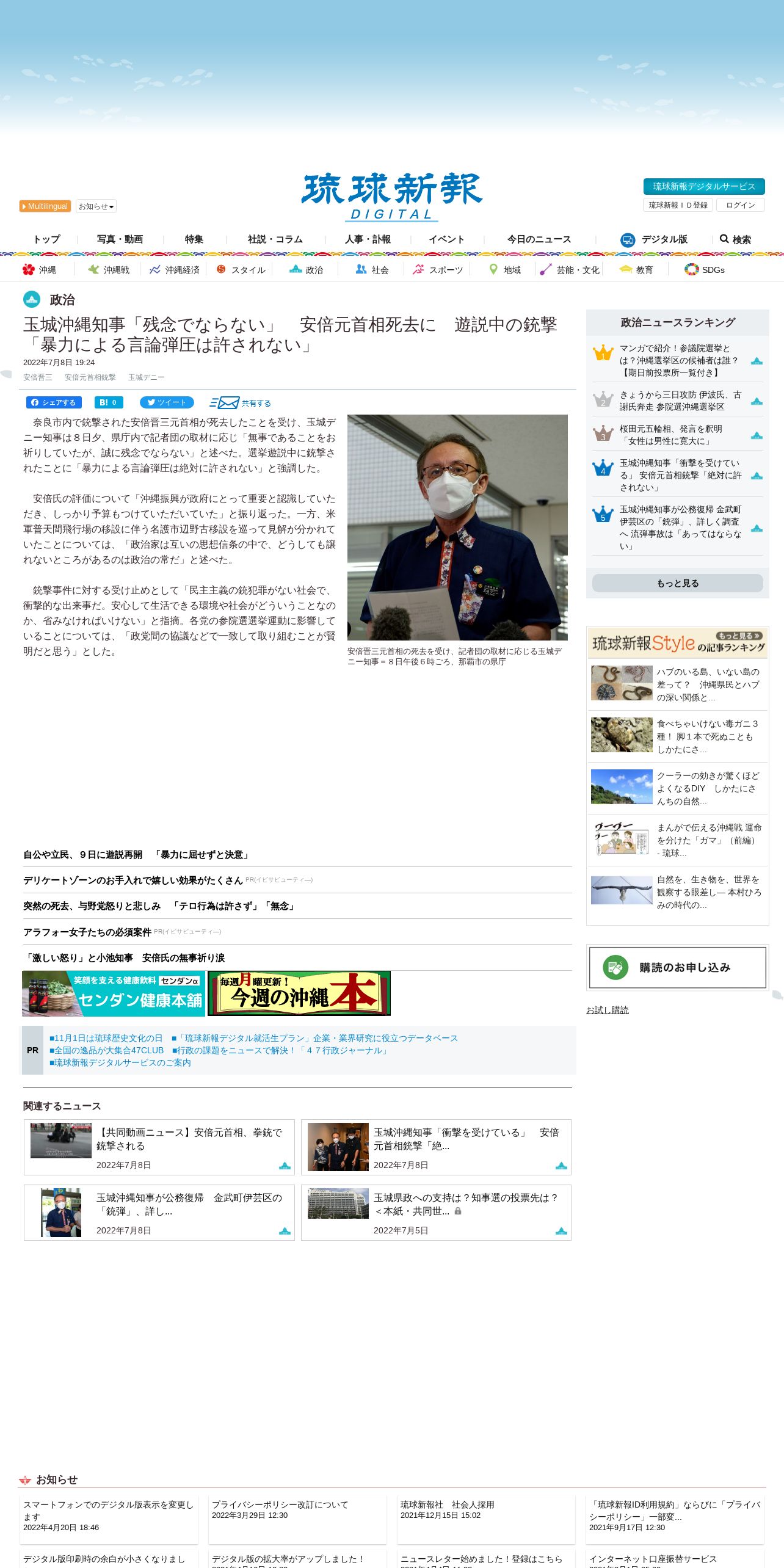Image resolution: width=784 pixels, height=1568 pixels.
Task: Open 琉球新報ID登録
Action: point(678,205)
